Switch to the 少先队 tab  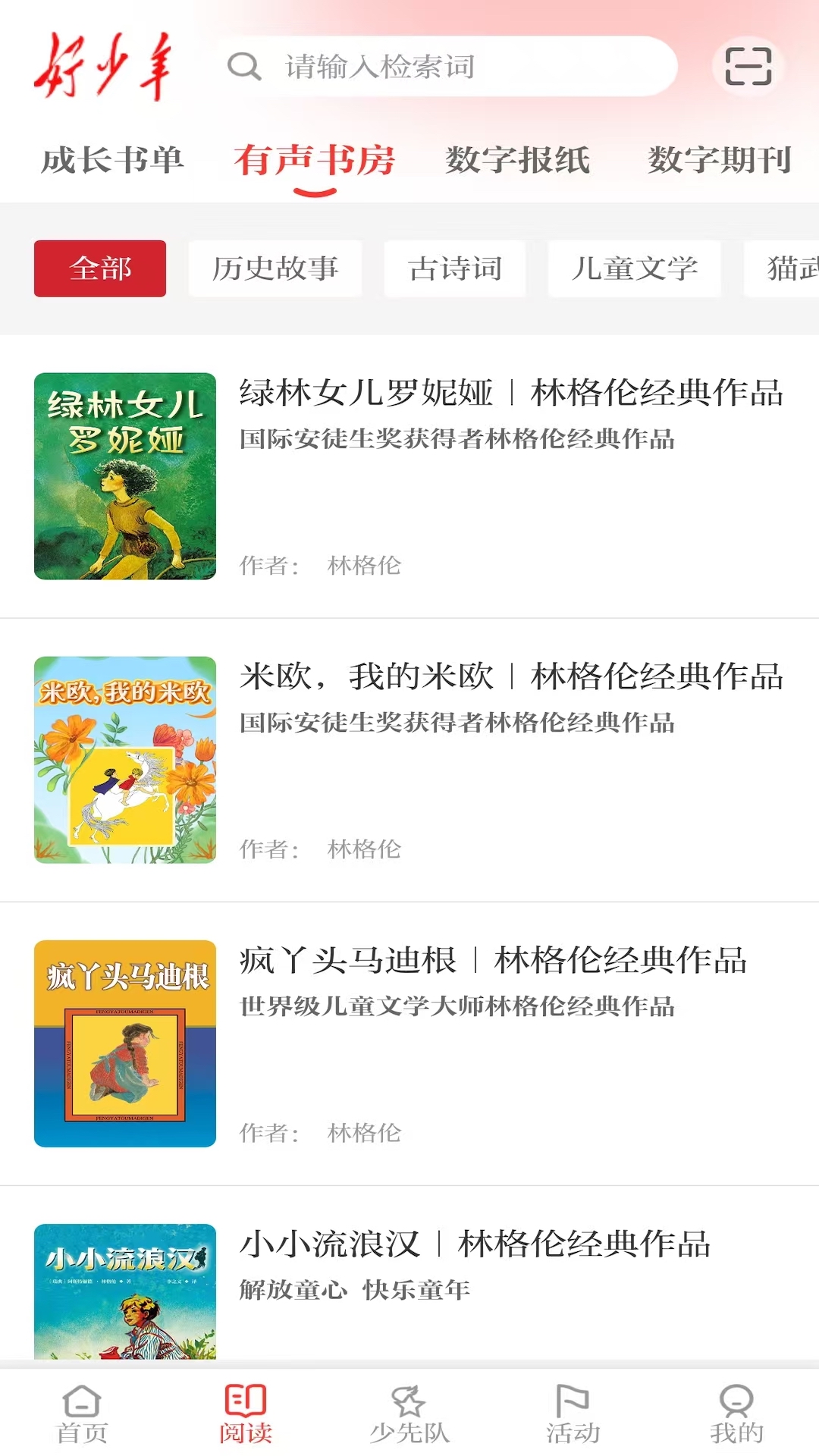coord(409,1414)
